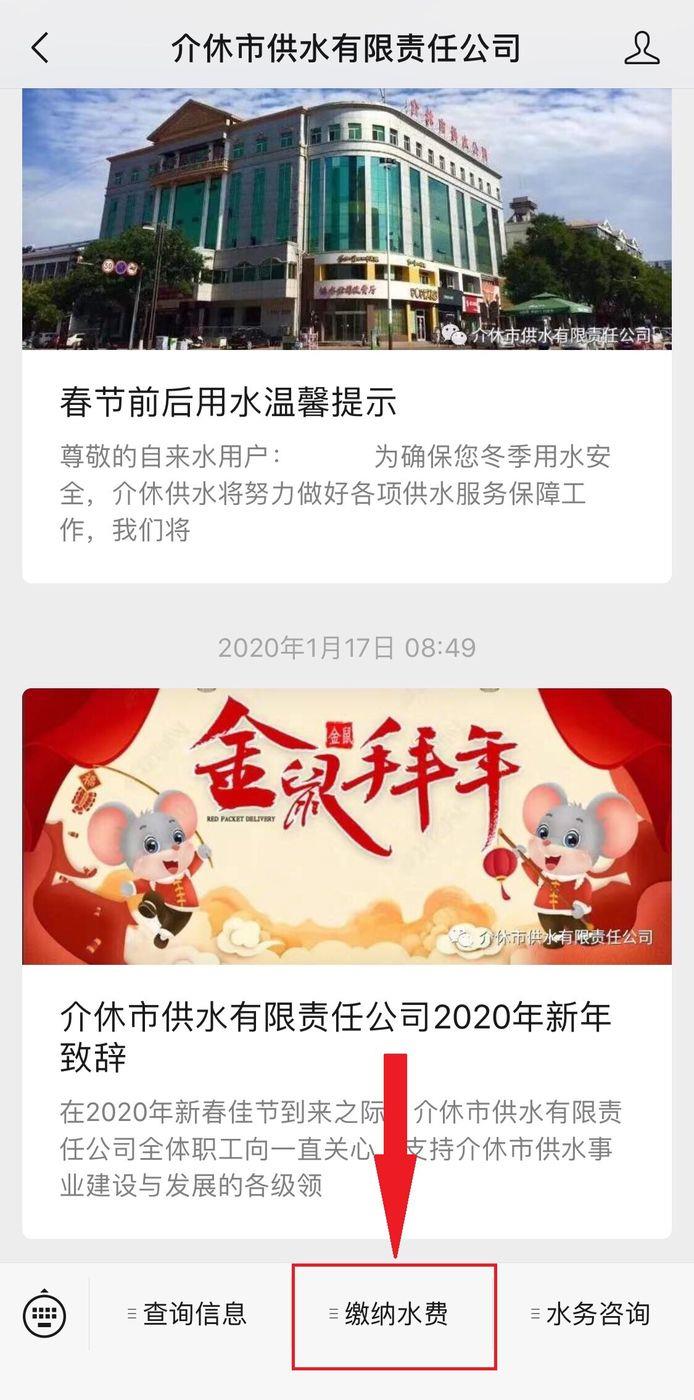694x1400 pixels.
Task: Open the account profile icon
Action: tap(642, 48)
